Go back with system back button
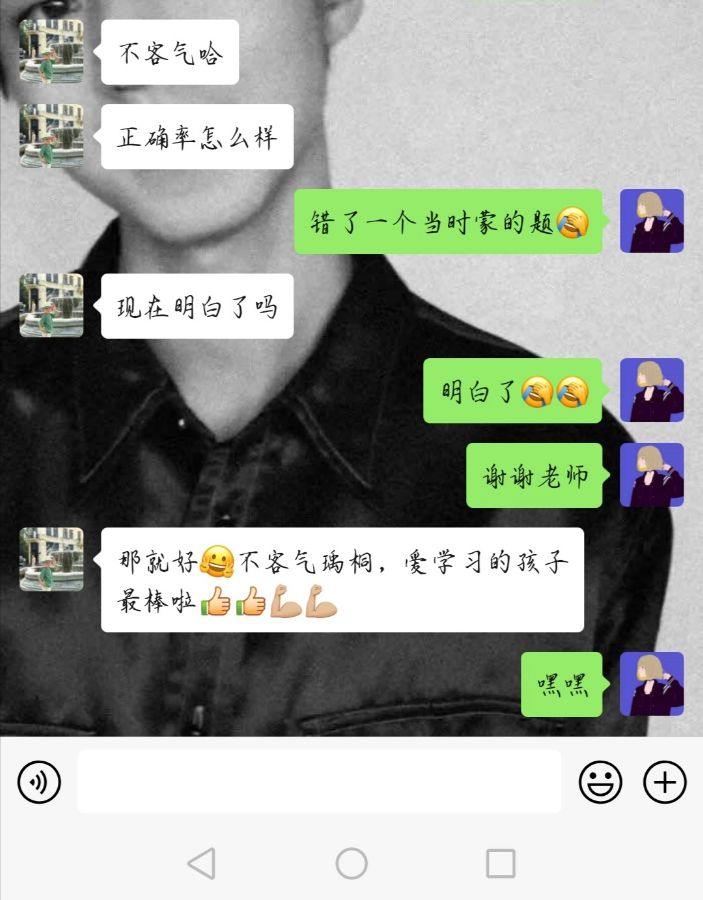The image size is (703, 900). click(x=201, y=863)
